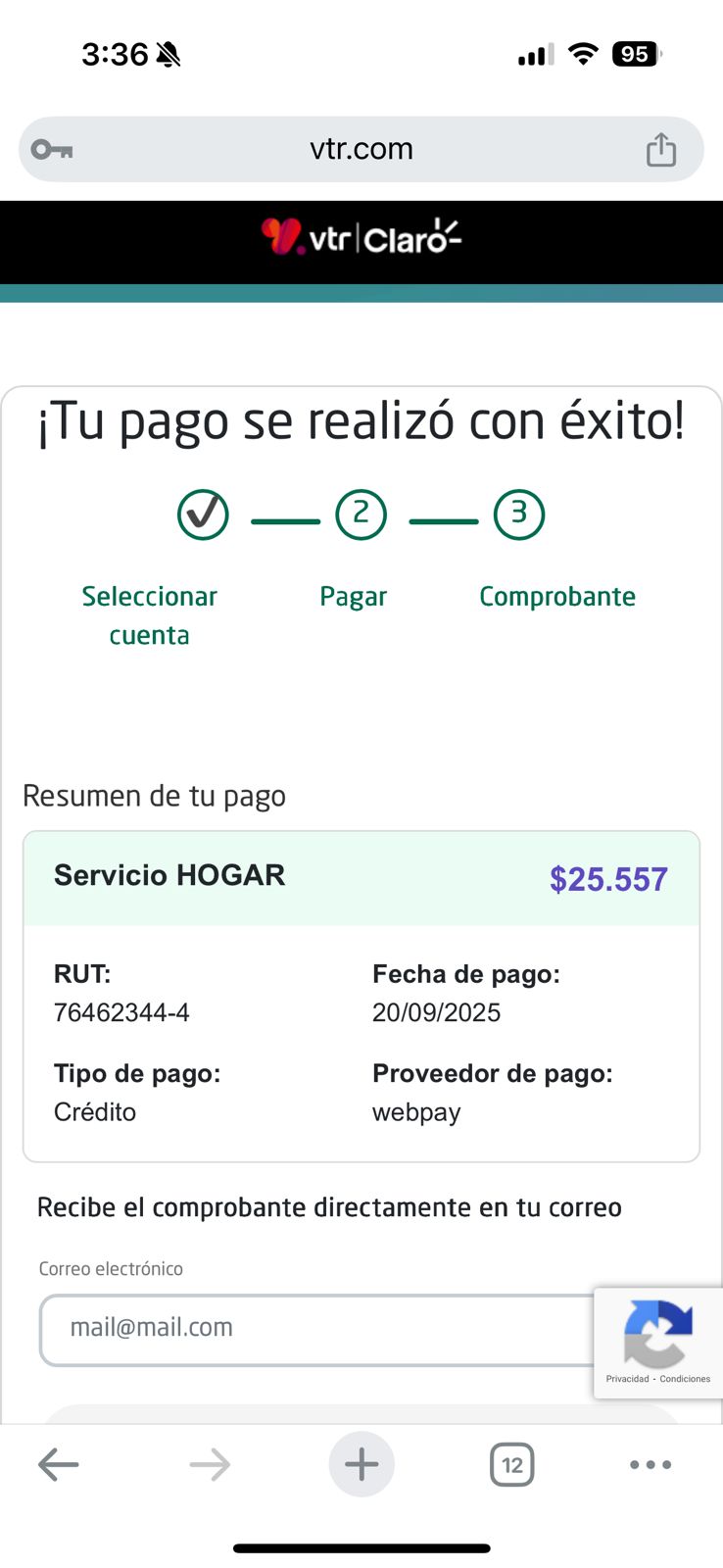Enter email in Correo electrónico field
This screenshot has width=723, height=1568.
tap(313, 1329)
